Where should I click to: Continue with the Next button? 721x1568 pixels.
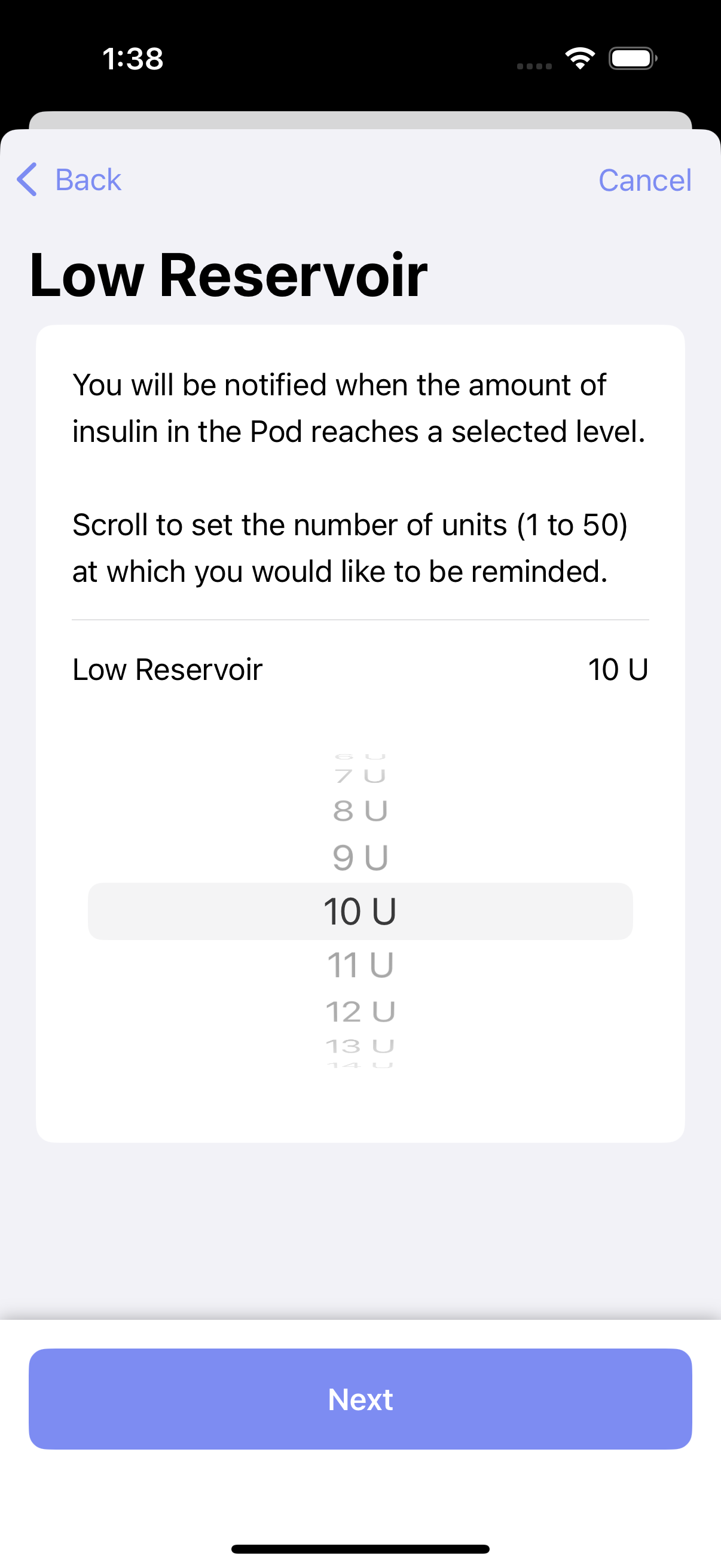pyautogui.click(x=360, y=1399)
